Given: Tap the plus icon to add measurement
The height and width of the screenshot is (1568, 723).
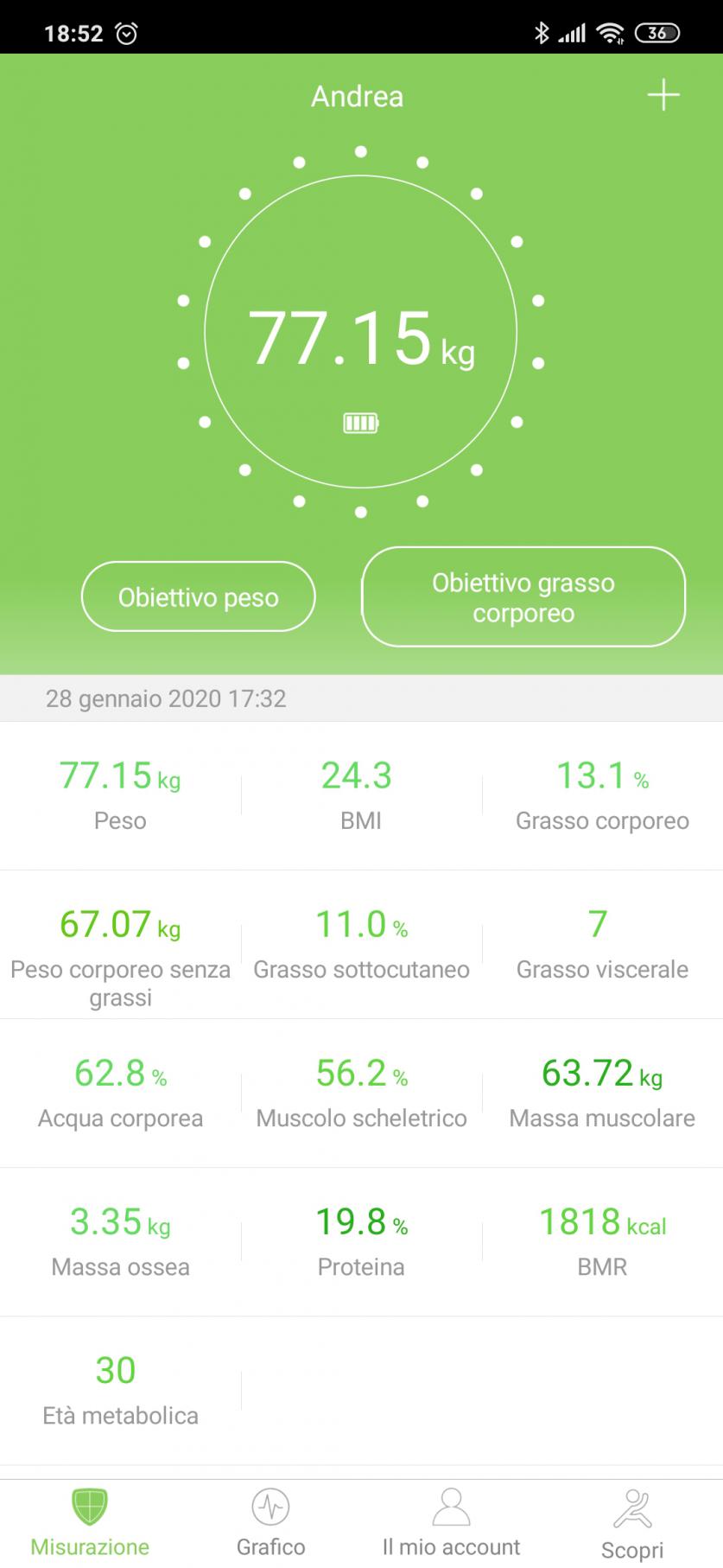Looking at the screenshot, I should 663,95.
